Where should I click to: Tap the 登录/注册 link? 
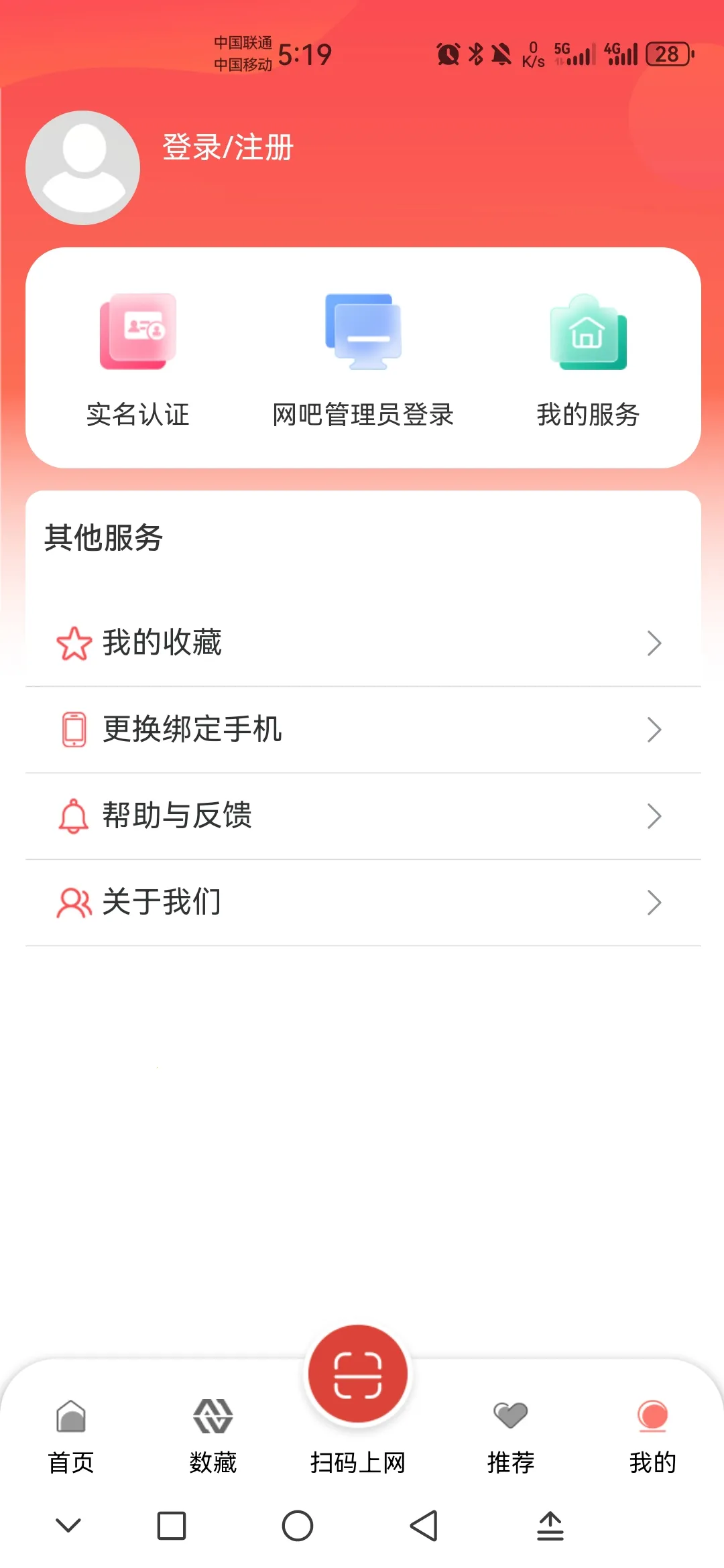228,147
